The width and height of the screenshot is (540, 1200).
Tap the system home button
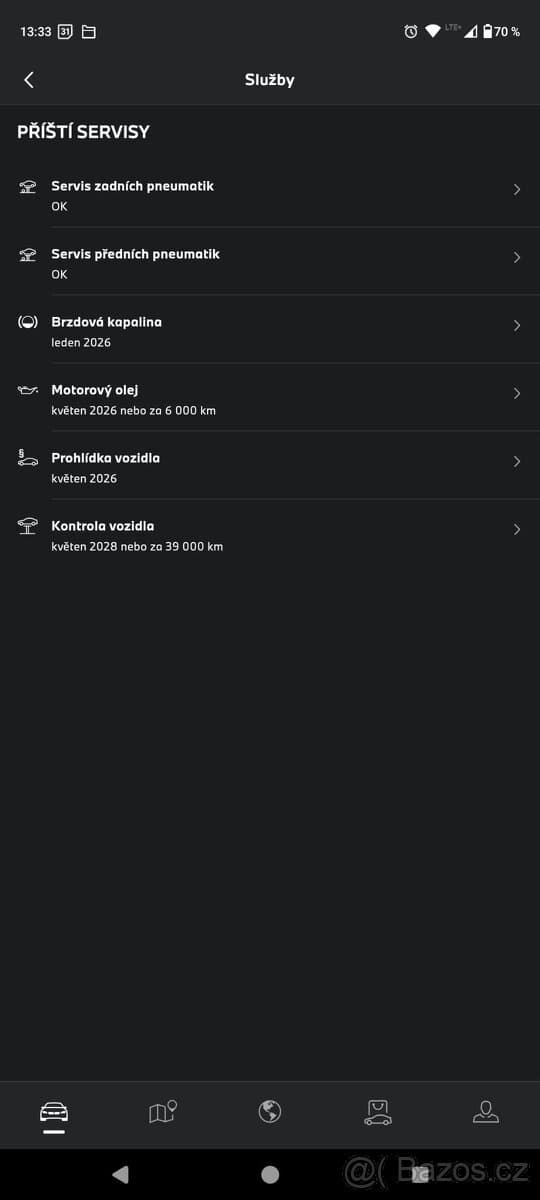click(x=270, y=1175)
